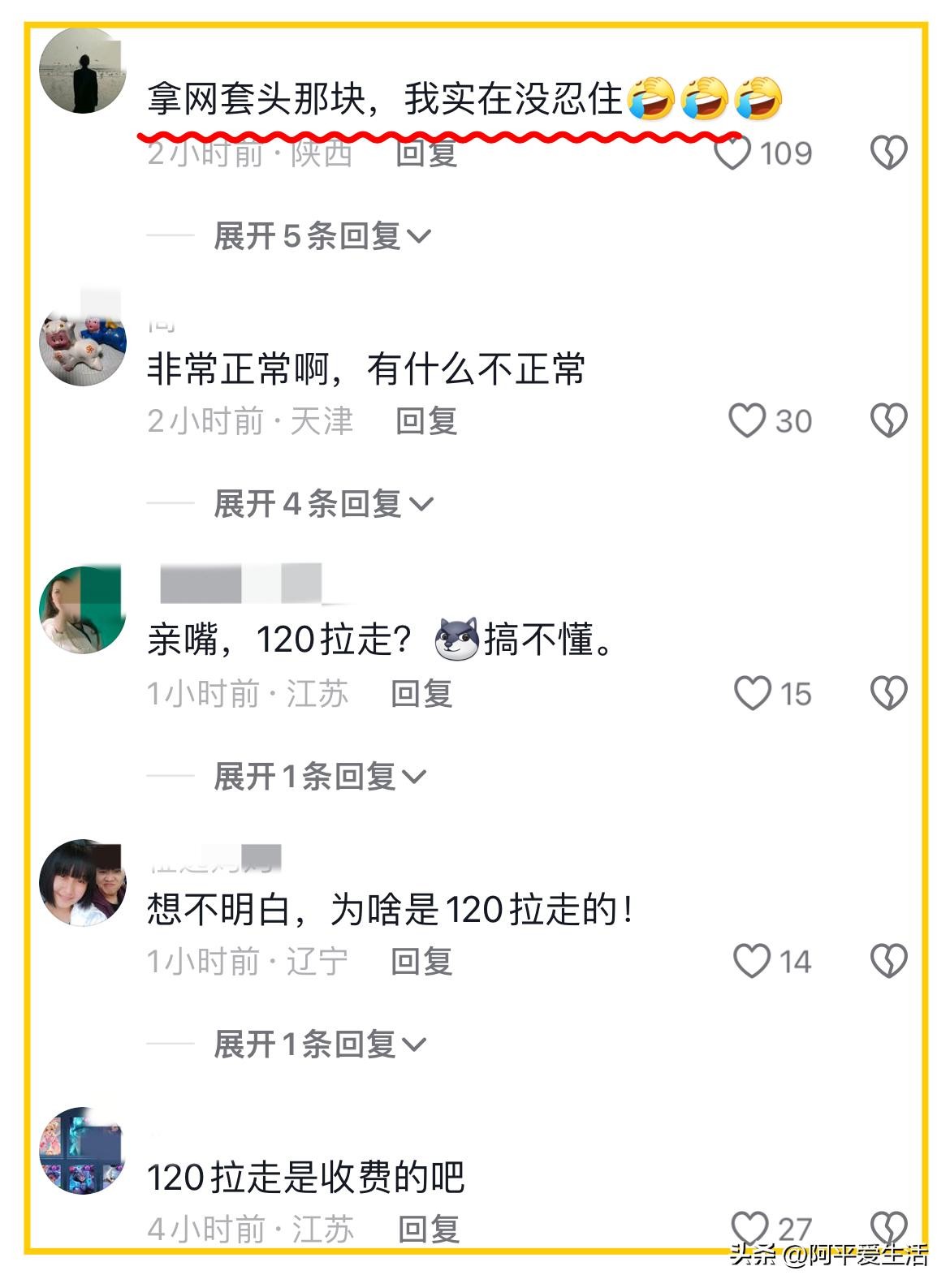Viewport: 950px width, 1288px height.
Task: Dislike the 非常正常啊 comment
Action: (x=888, y=421)
